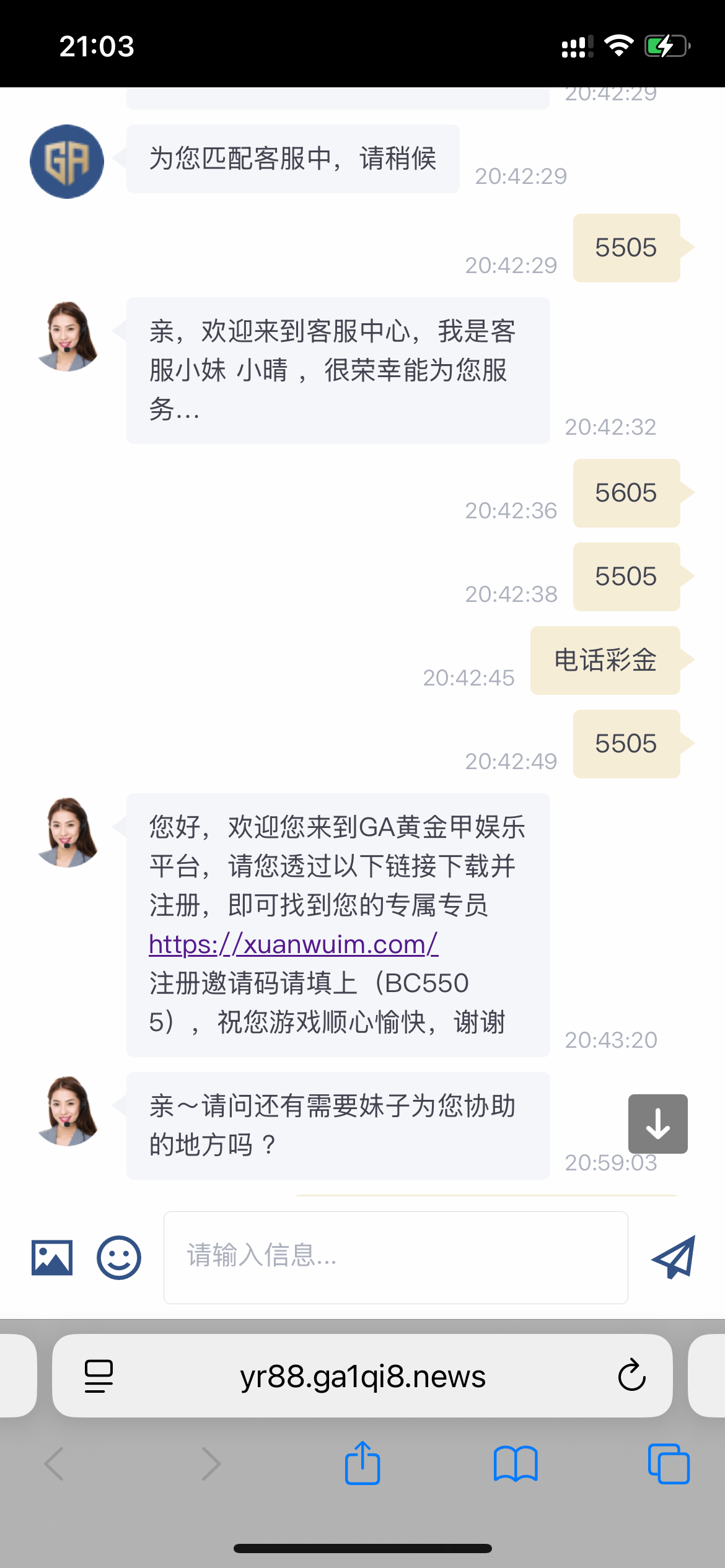Viewport: 725px width, 1568px height.
Task: Open Safari page settings menu
Action: coord(99,1376)
